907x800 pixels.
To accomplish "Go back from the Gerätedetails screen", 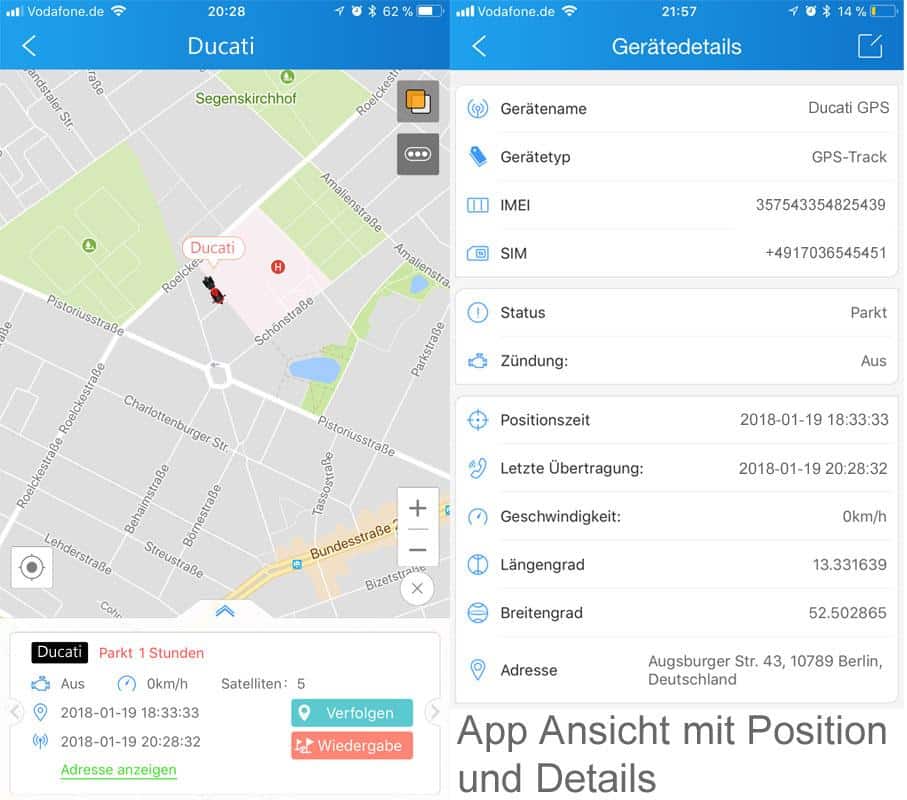I will (479, 46).
